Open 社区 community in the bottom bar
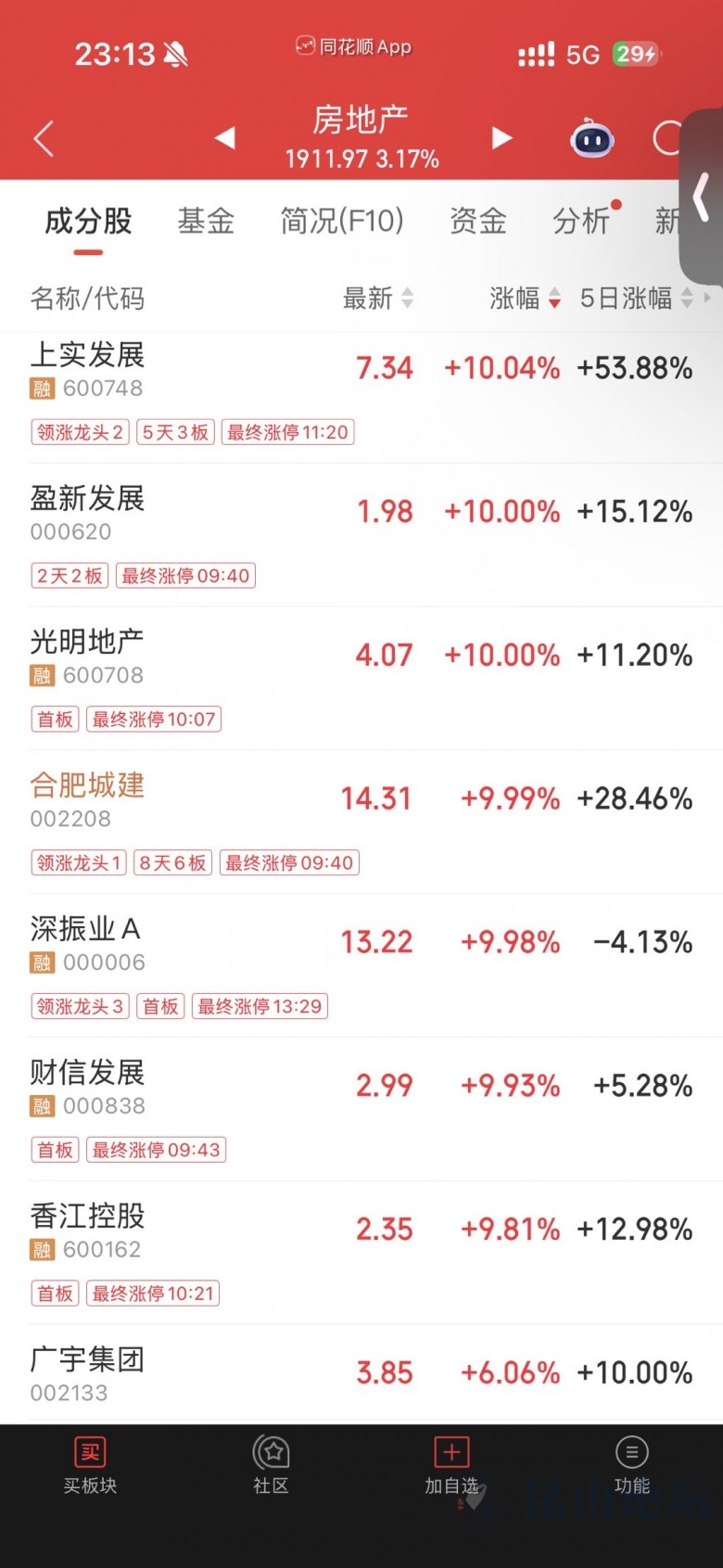 pyautogui.click(x=271, y=1466)
